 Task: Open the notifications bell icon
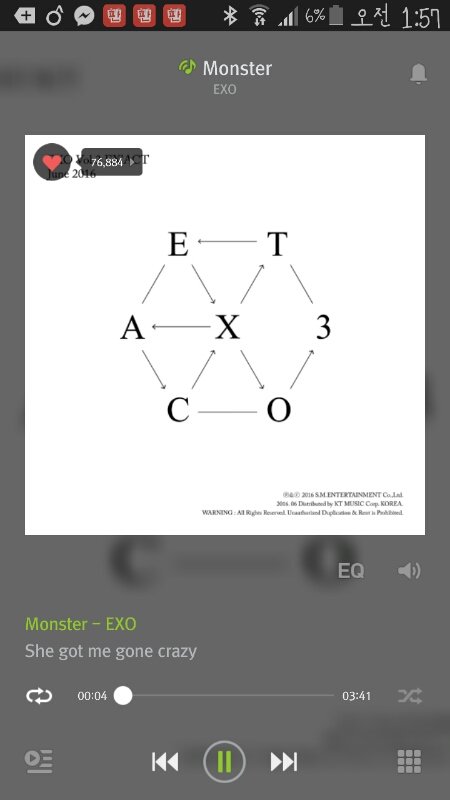click(418, 73)
